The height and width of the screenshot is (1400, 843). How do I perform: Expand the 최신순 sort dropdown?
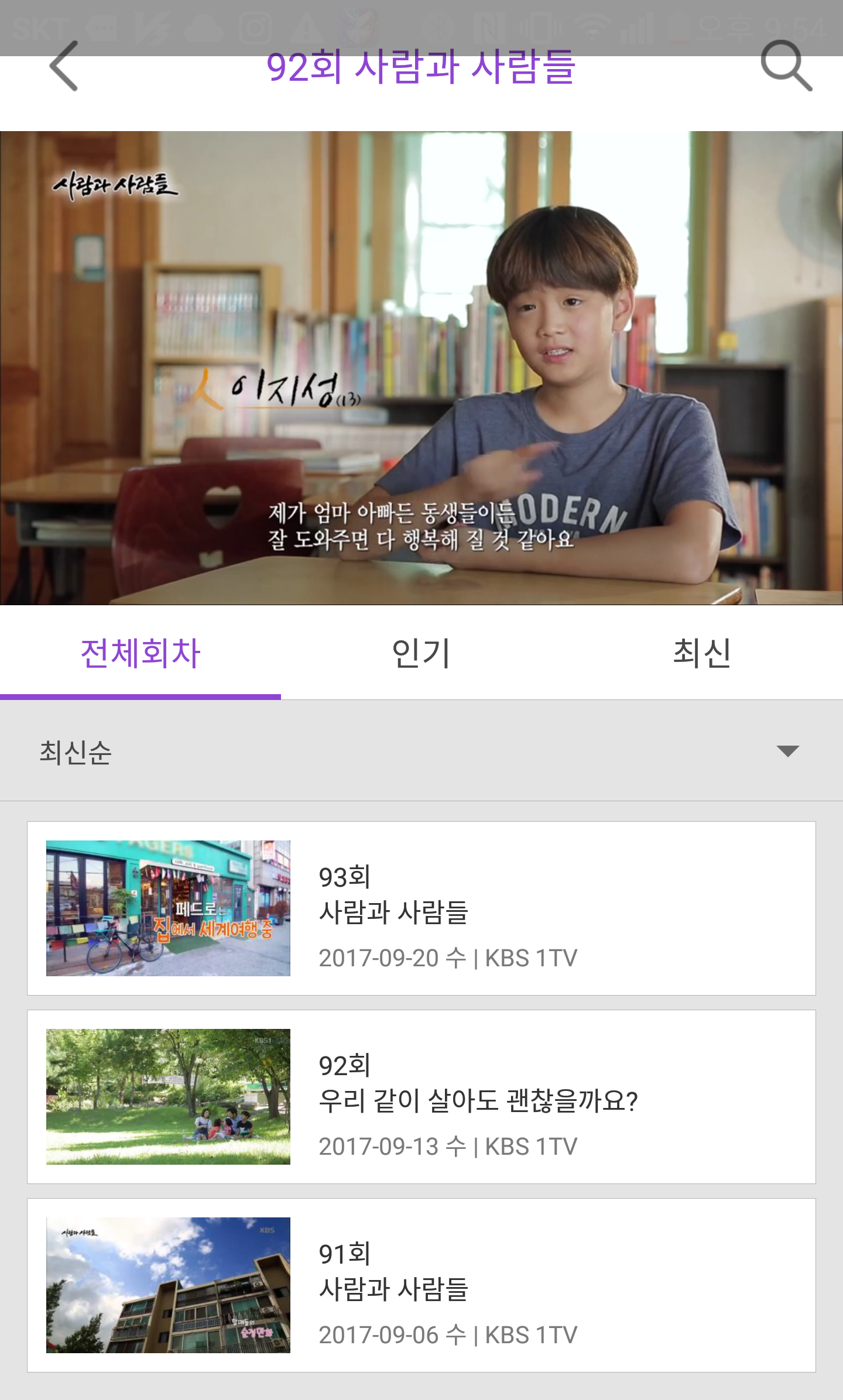point(787,751)
